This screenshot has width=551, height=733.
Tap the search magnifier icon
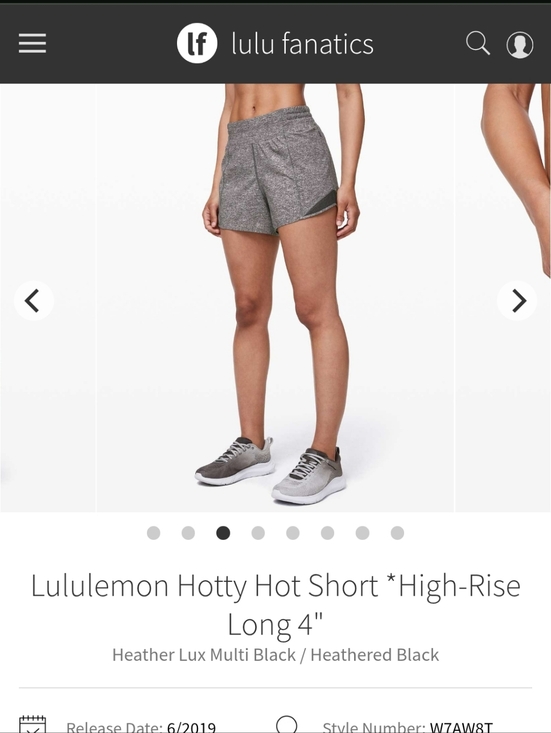[x=478, y=43]
